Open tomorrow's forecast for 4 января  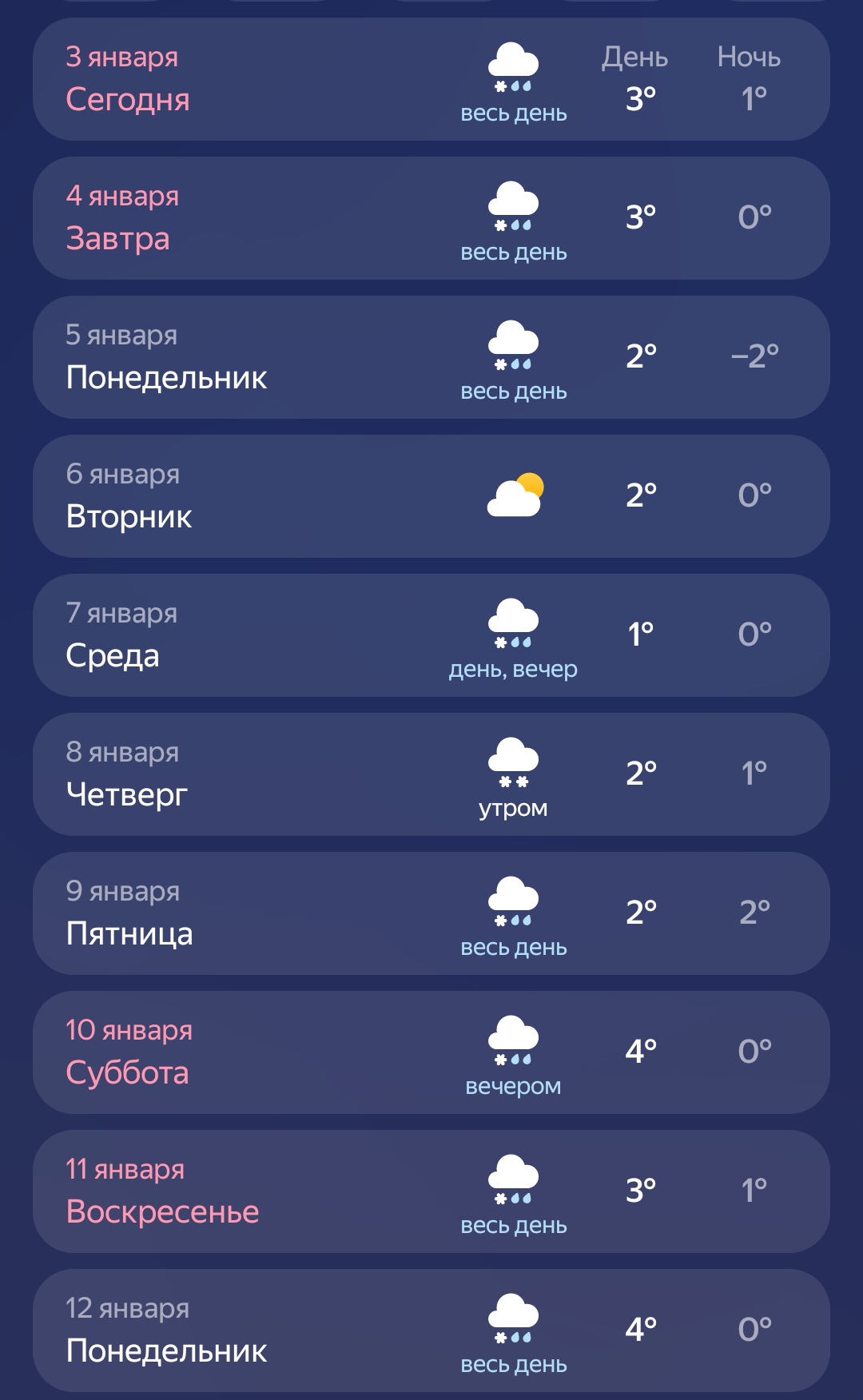click(431, 218)
